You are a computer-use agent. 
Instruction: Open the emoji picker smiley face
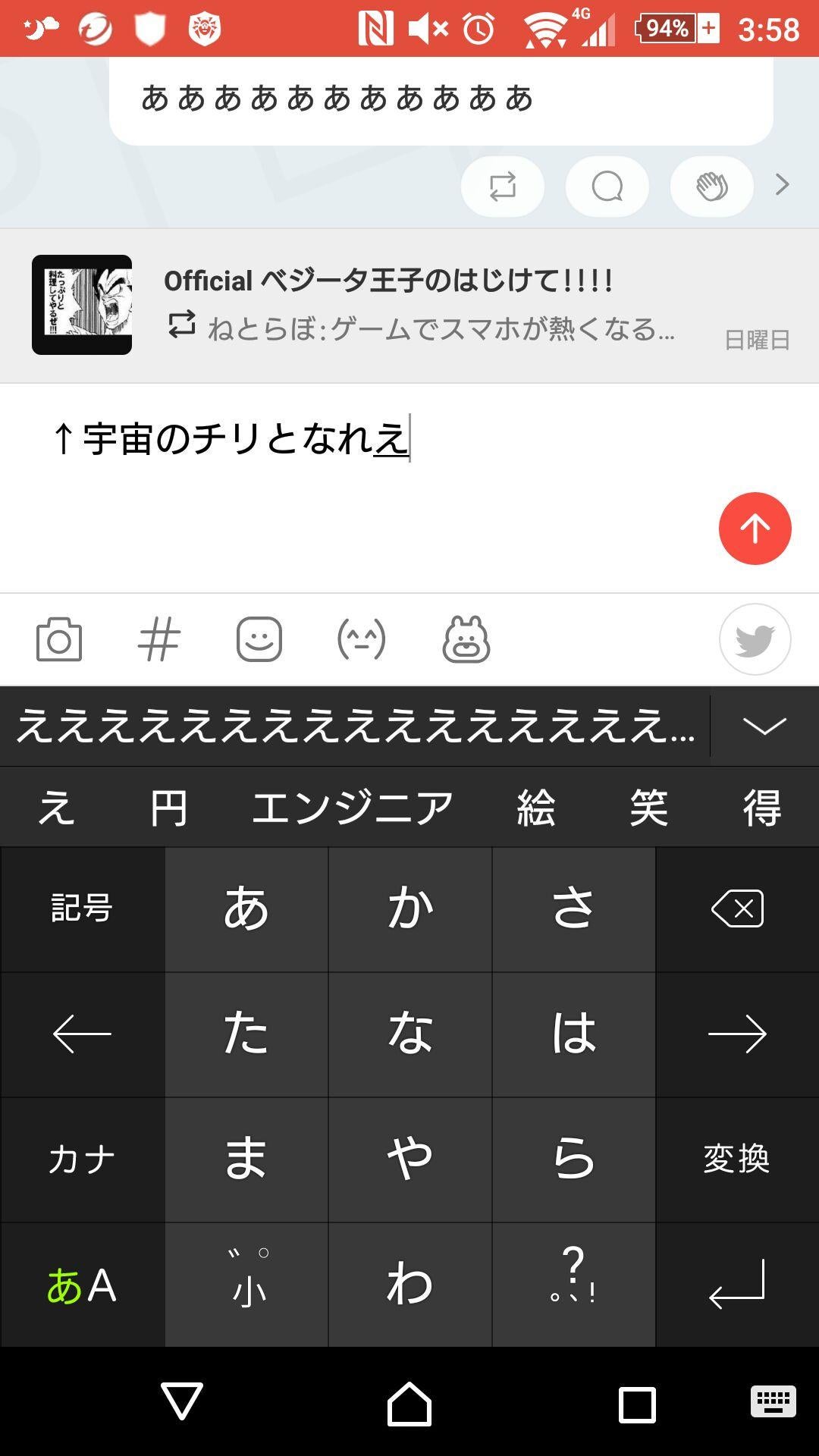[x=259, y=639]
